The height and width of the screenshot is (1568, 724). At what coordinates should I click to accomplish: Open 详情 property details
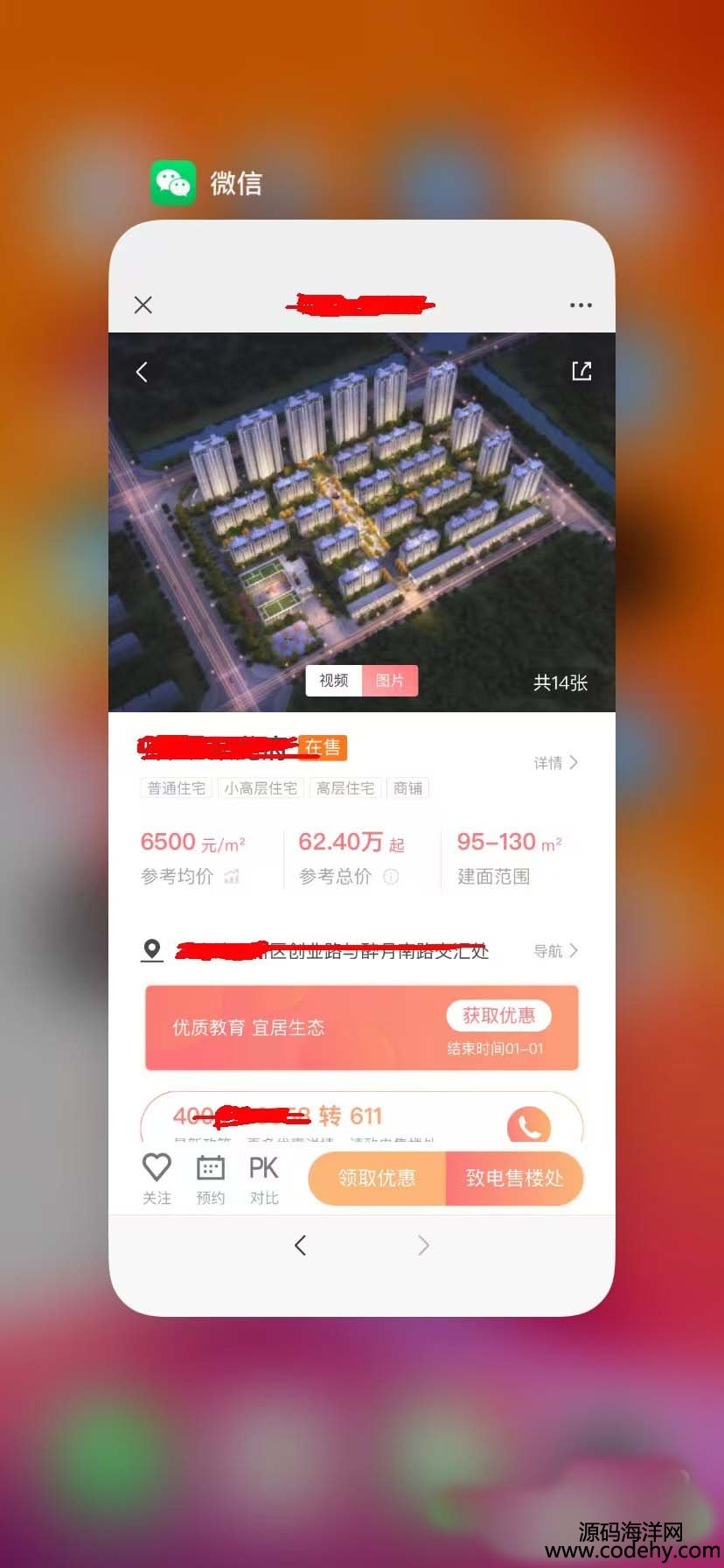click(x=555, y=763)
